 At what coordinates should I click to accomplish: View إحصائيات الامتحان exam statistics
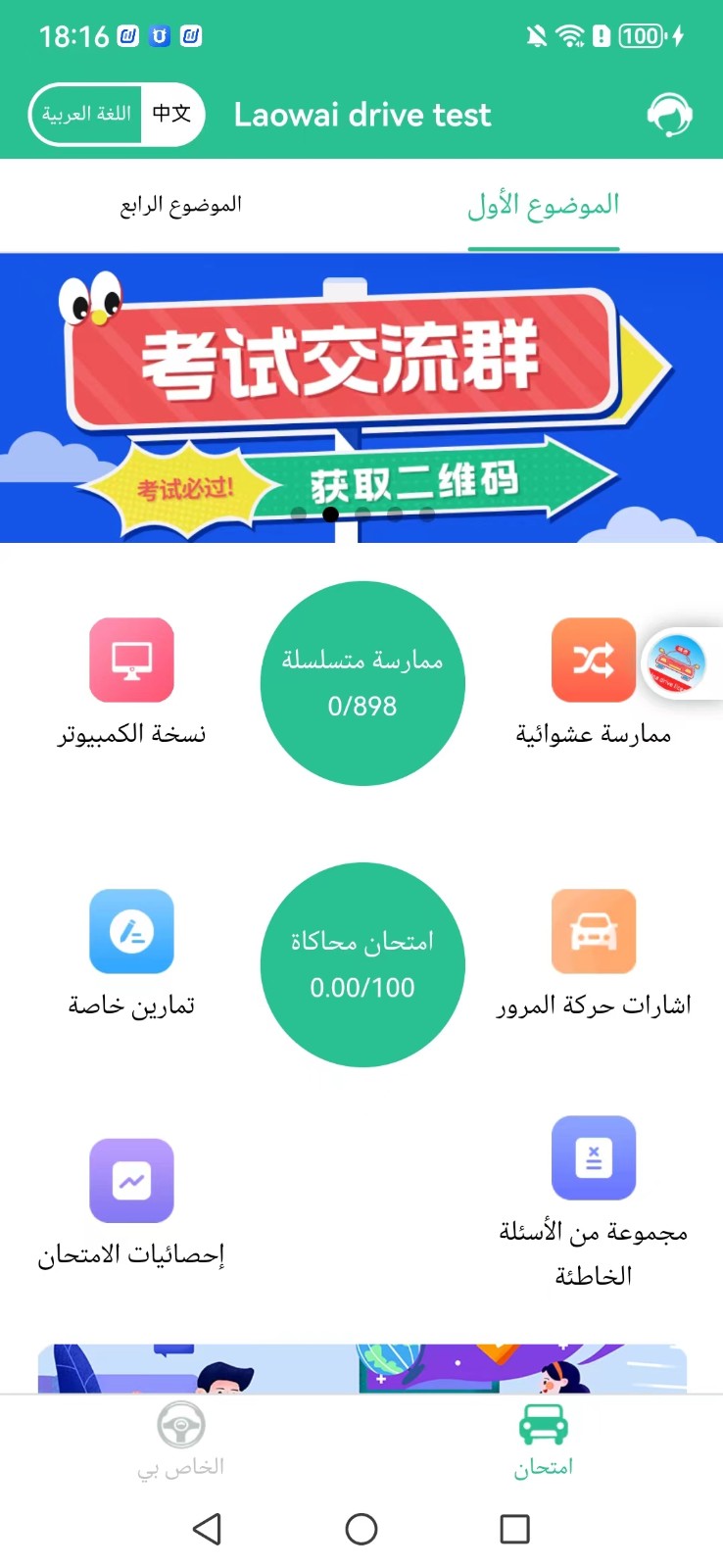131,1181
